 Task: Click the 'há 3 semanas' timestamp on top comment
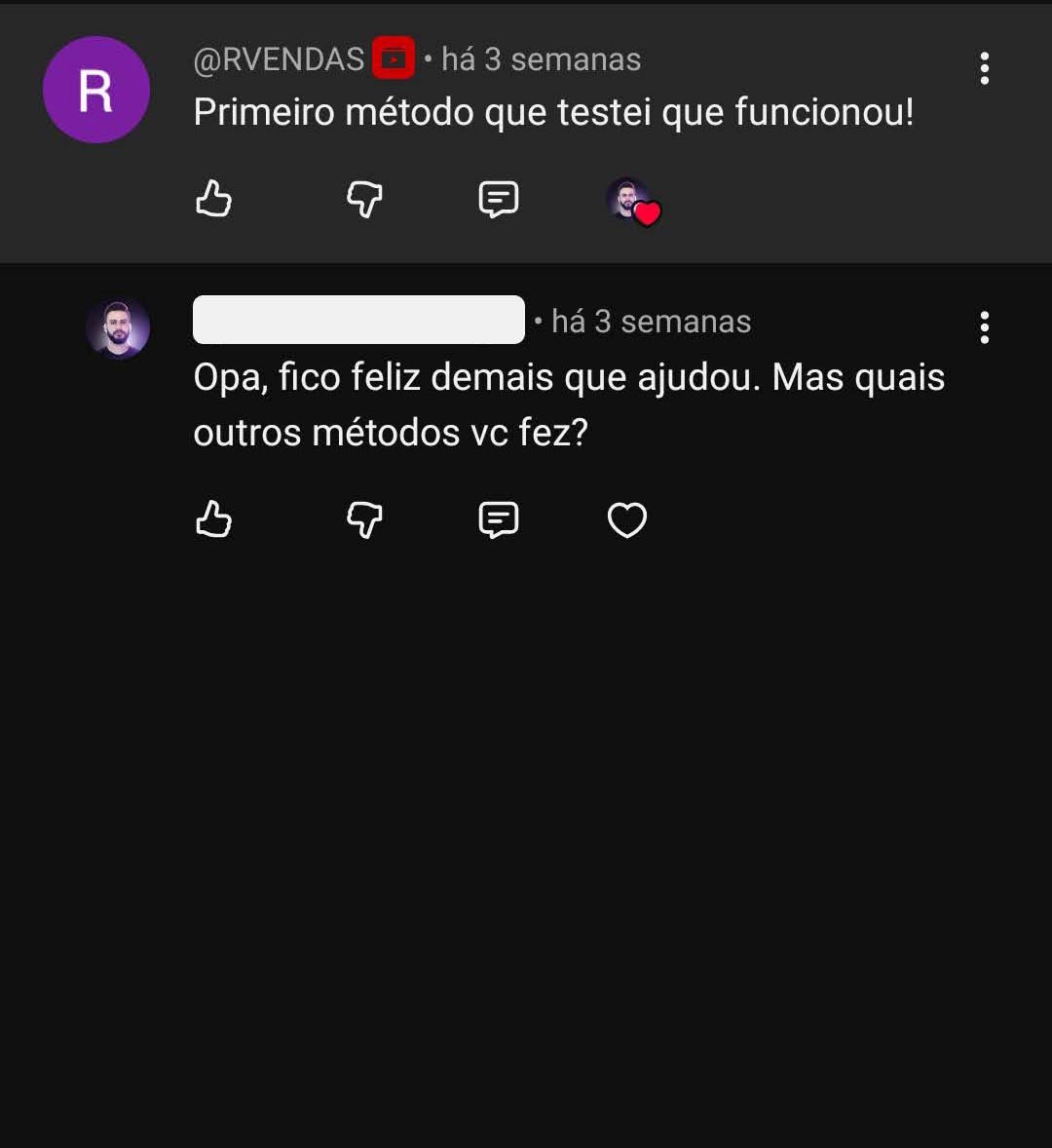[x=541, y=58]
